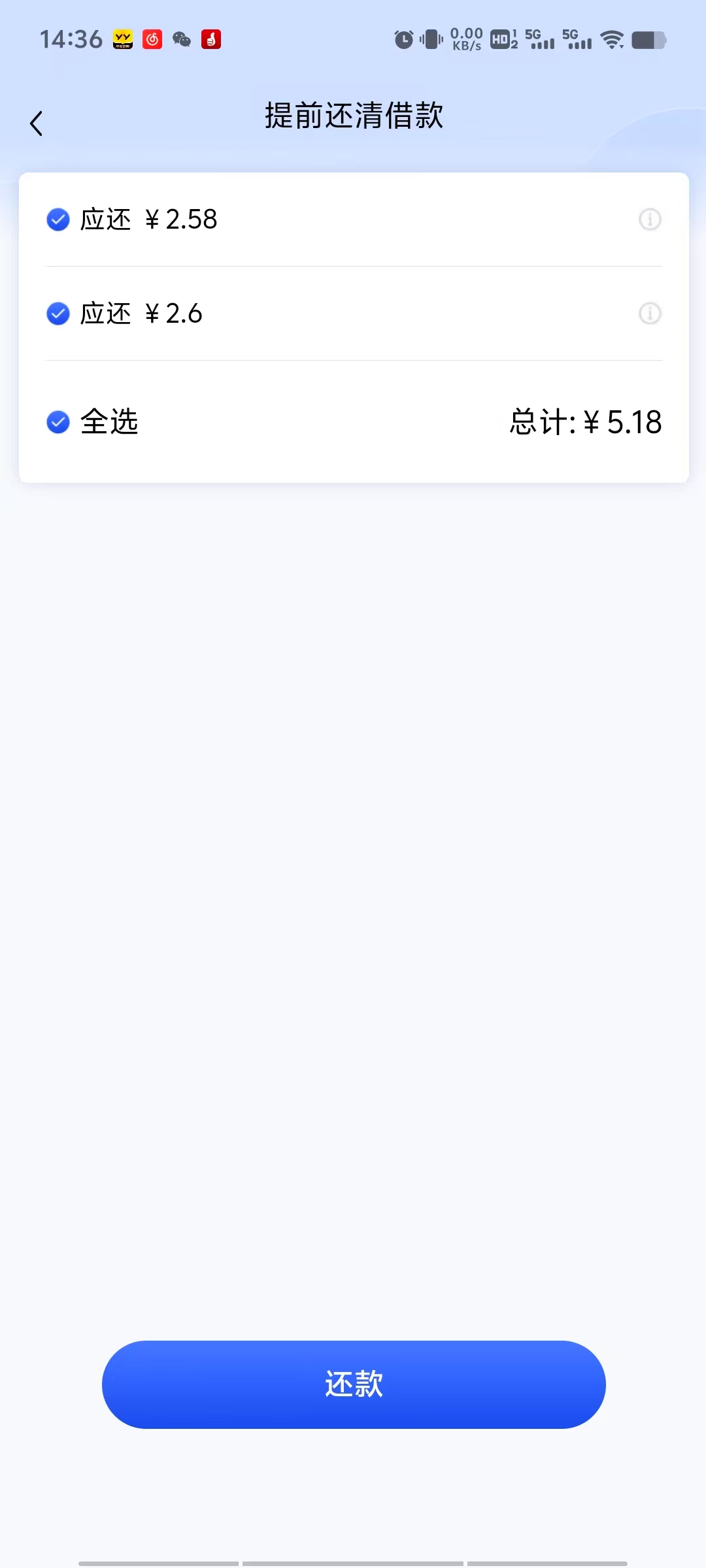Toggle the 全选 checkbox
Image resolution: width=706 pixels, height=1568 pixels.
[x=58, y=422]
